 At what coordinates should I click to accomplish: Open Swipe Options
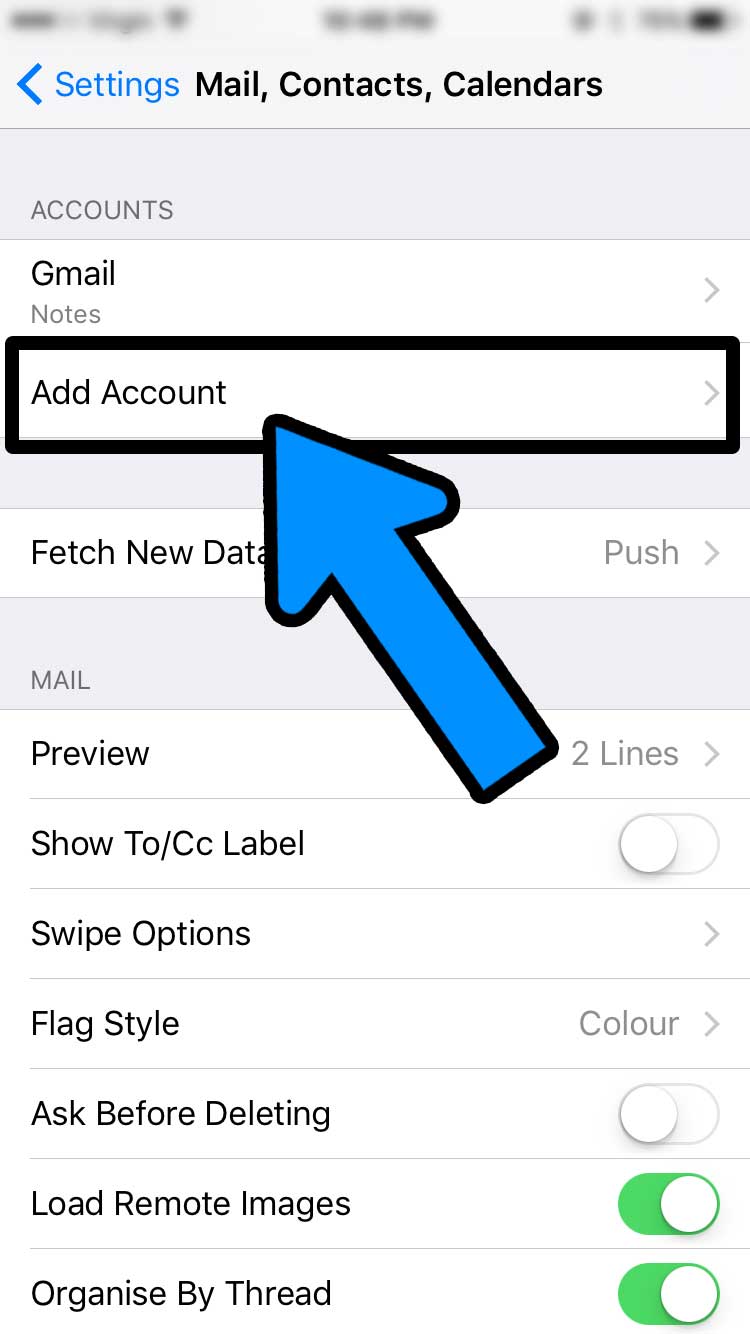pyautogui.click(x=375, y=934)
